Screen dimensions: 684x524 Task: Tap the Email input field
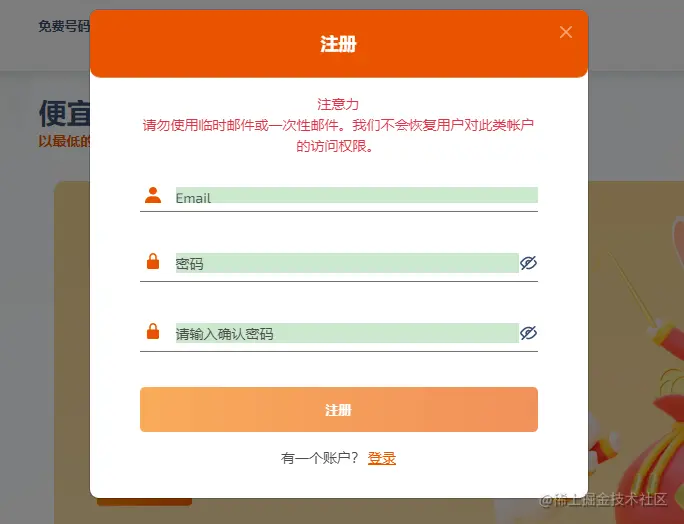click(356, 196)
